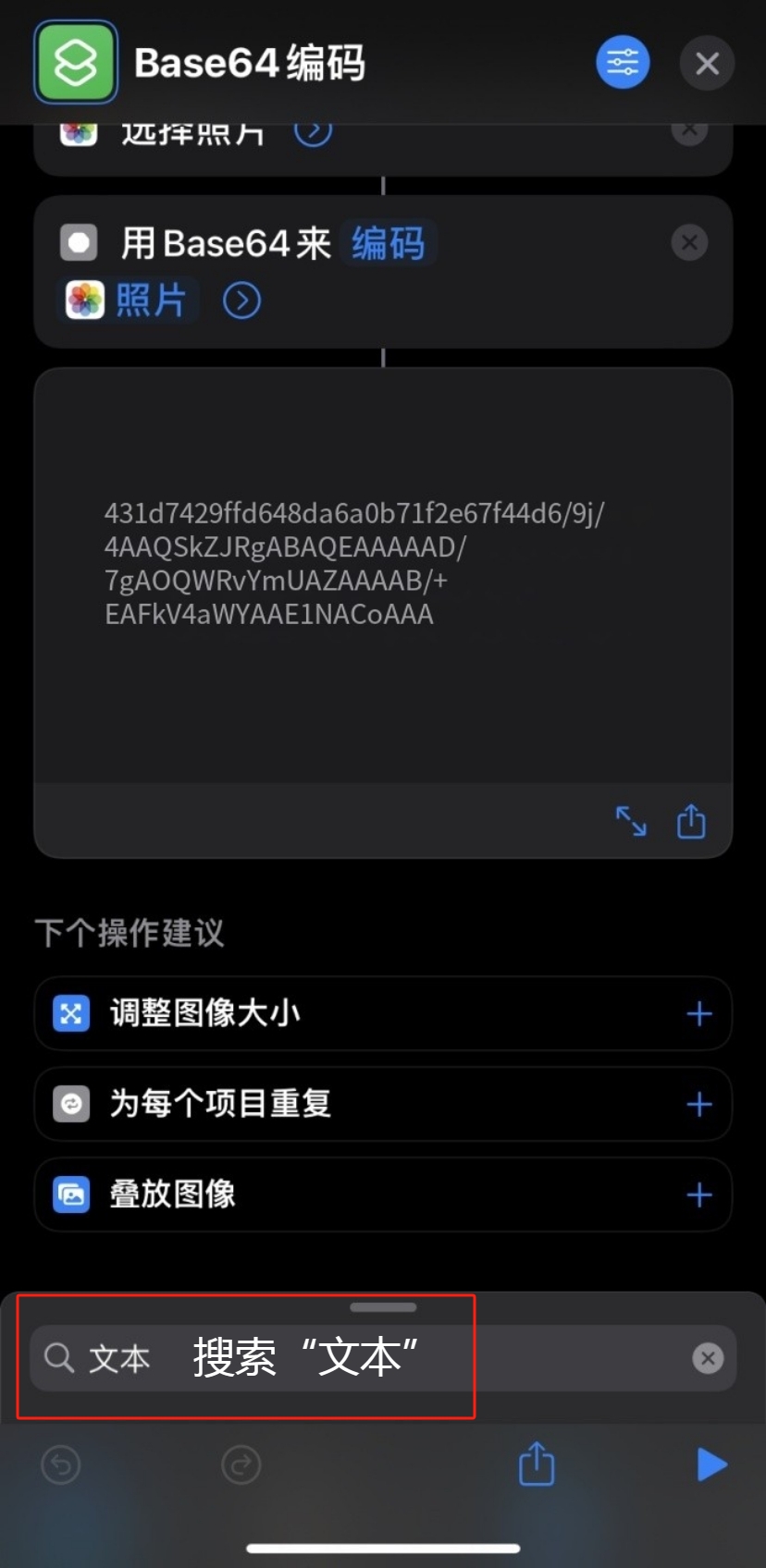
Task: Share the Base64 output result
Action: (x=691, y=821)
